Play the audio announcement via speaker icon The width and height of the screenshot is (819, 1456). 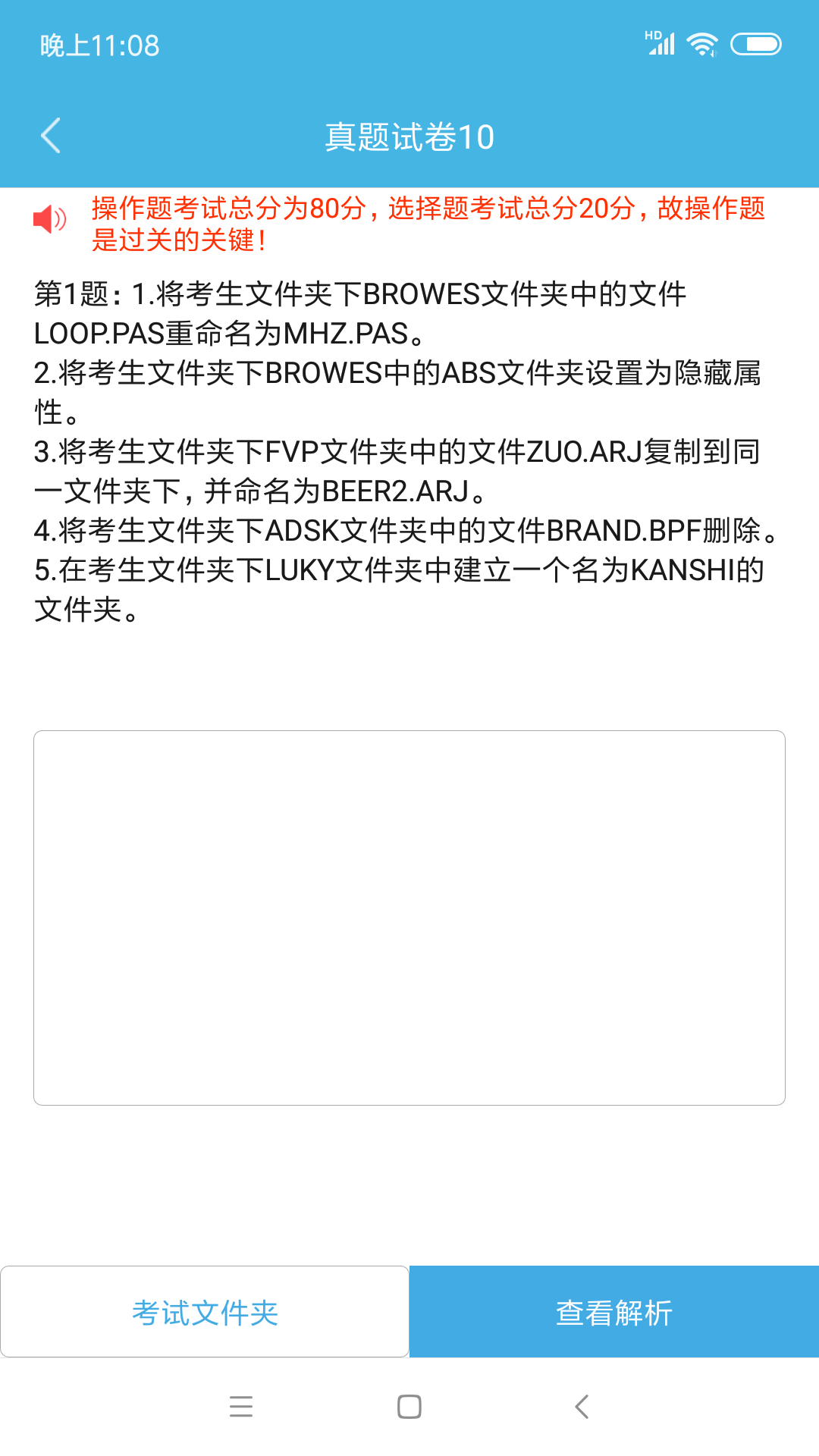tap(48, 220)
